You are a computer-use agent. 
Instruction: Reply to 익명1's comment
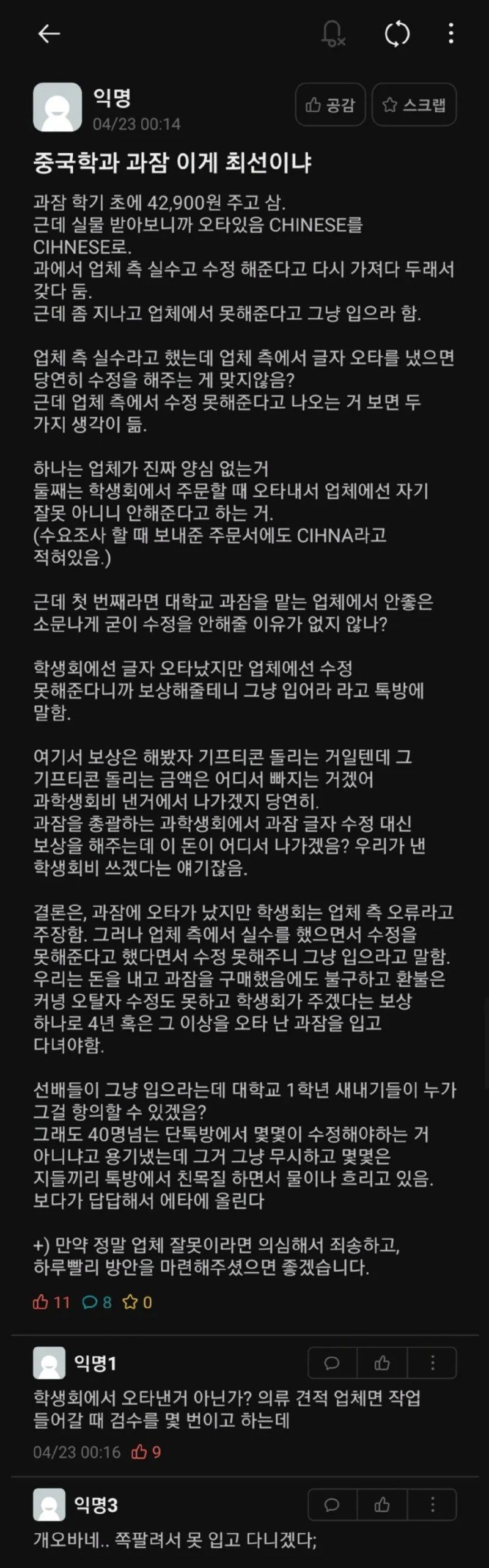coord(332,1363)
